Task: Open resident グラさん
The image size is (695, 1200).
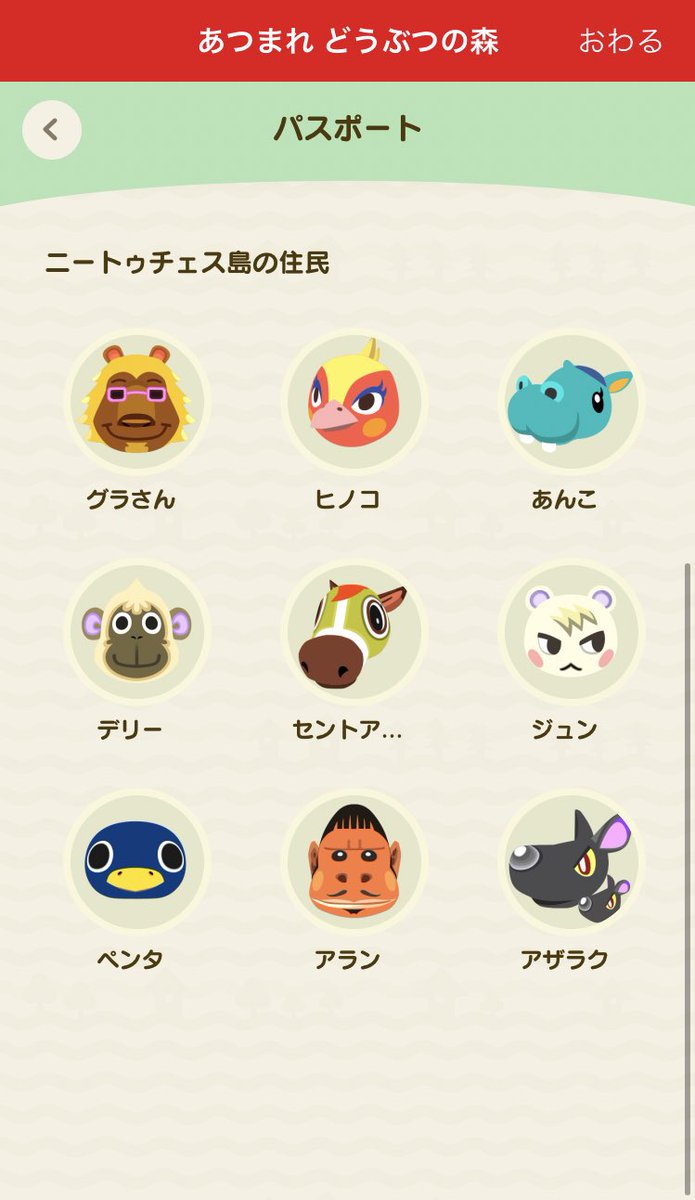Action: (137, 403)
